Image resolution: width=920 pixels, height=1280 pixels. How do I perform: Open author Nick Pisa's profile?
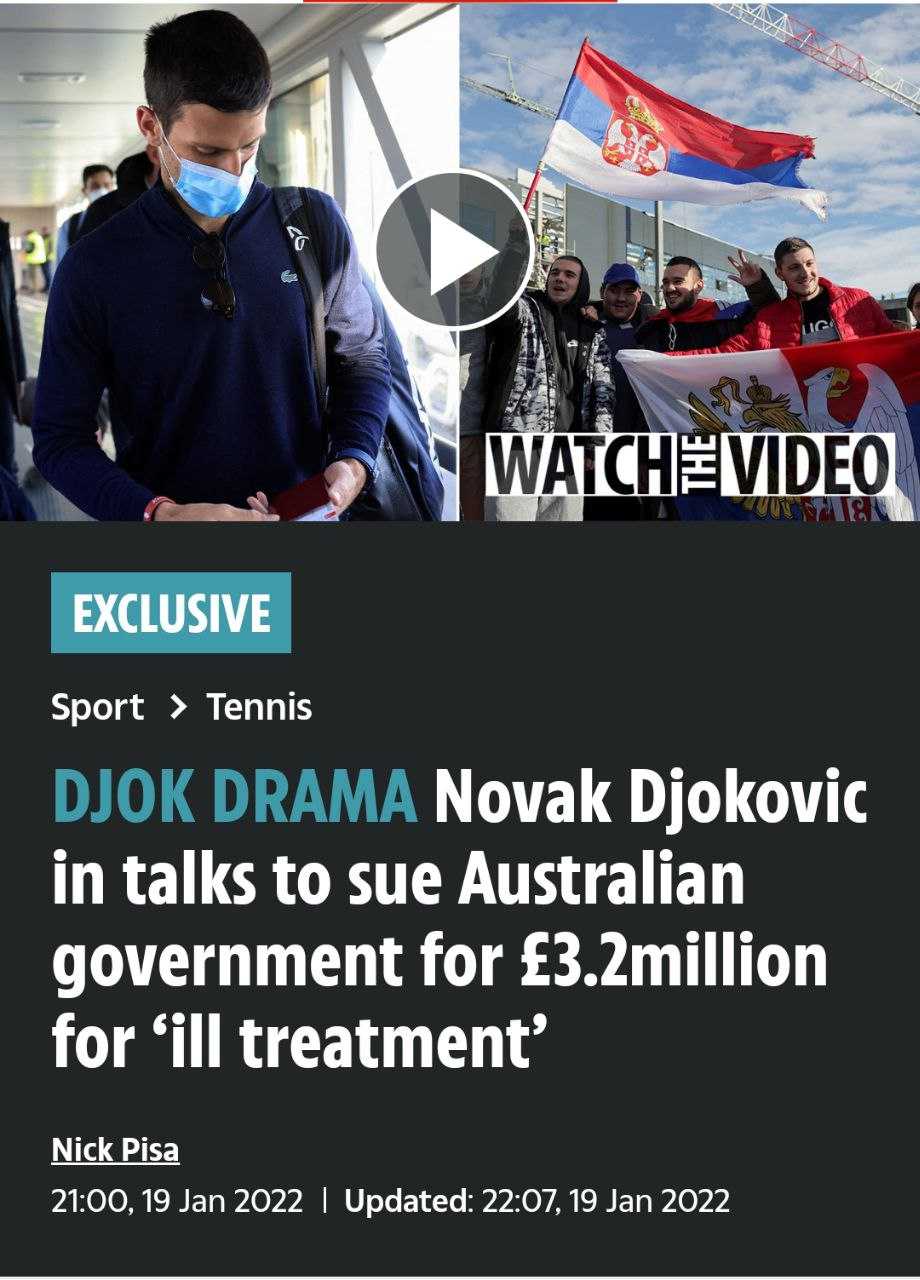pyautogui.click(x=115, y=1150)
